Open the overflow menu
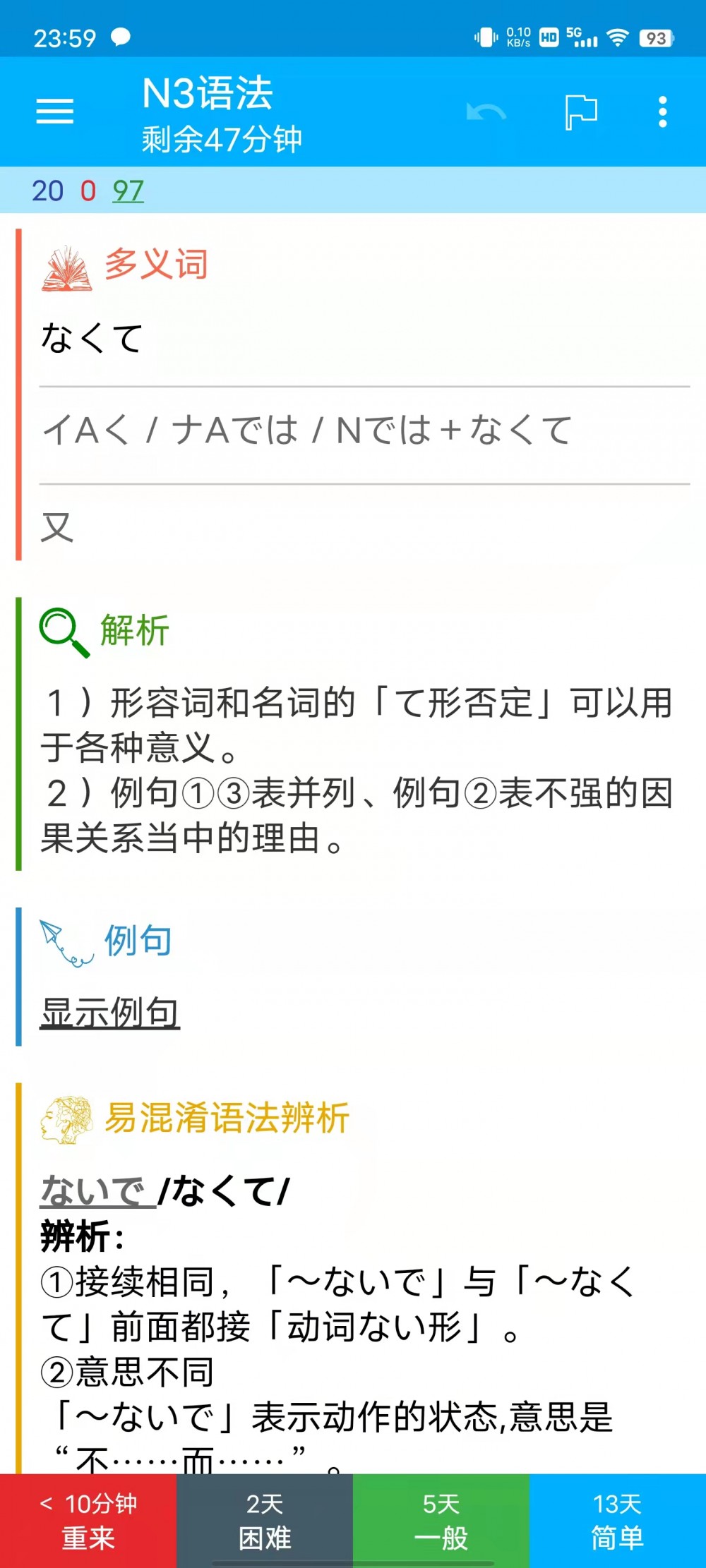706x1568 pixels. [x=662, y=112]
